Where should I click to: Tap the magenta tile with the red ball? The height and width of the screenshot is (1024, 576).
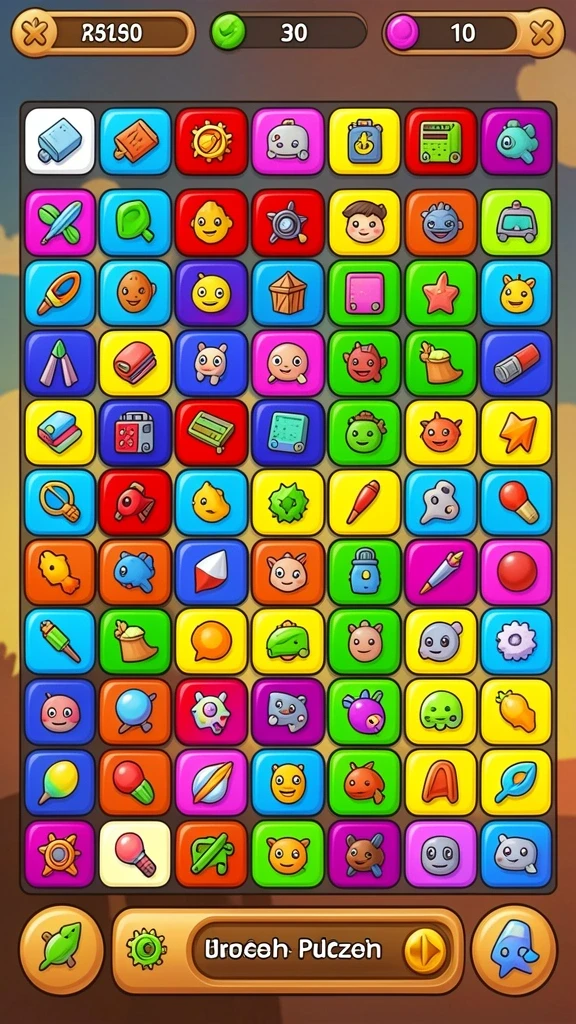point(517,572)
